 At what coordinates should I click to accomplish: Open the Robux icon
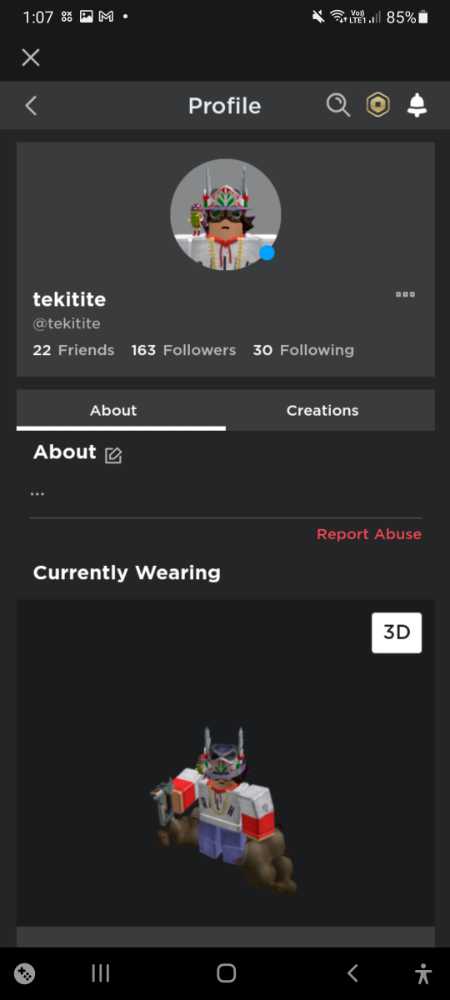coord(378,105)
